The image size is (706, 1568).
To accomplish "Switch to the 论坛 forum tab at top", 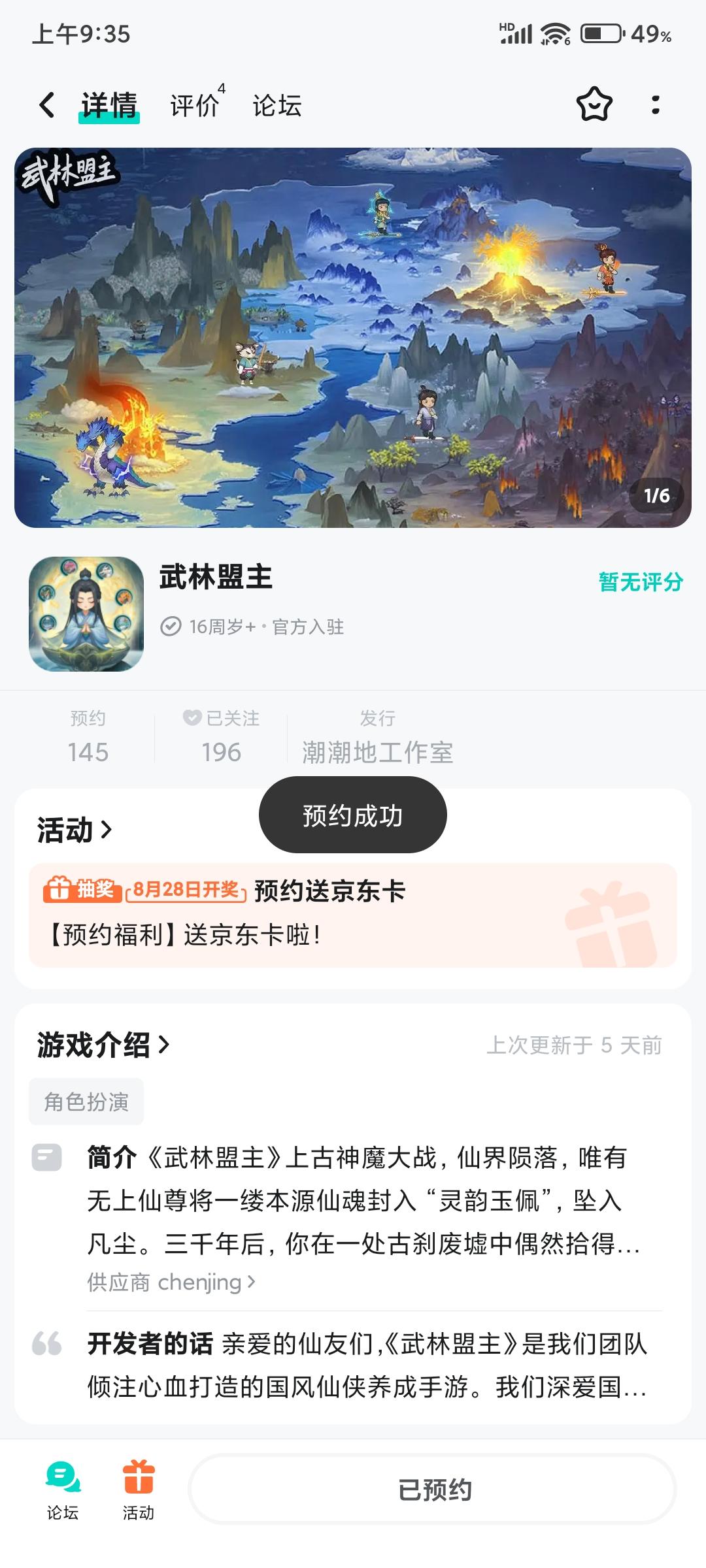I will coord(277,105).
